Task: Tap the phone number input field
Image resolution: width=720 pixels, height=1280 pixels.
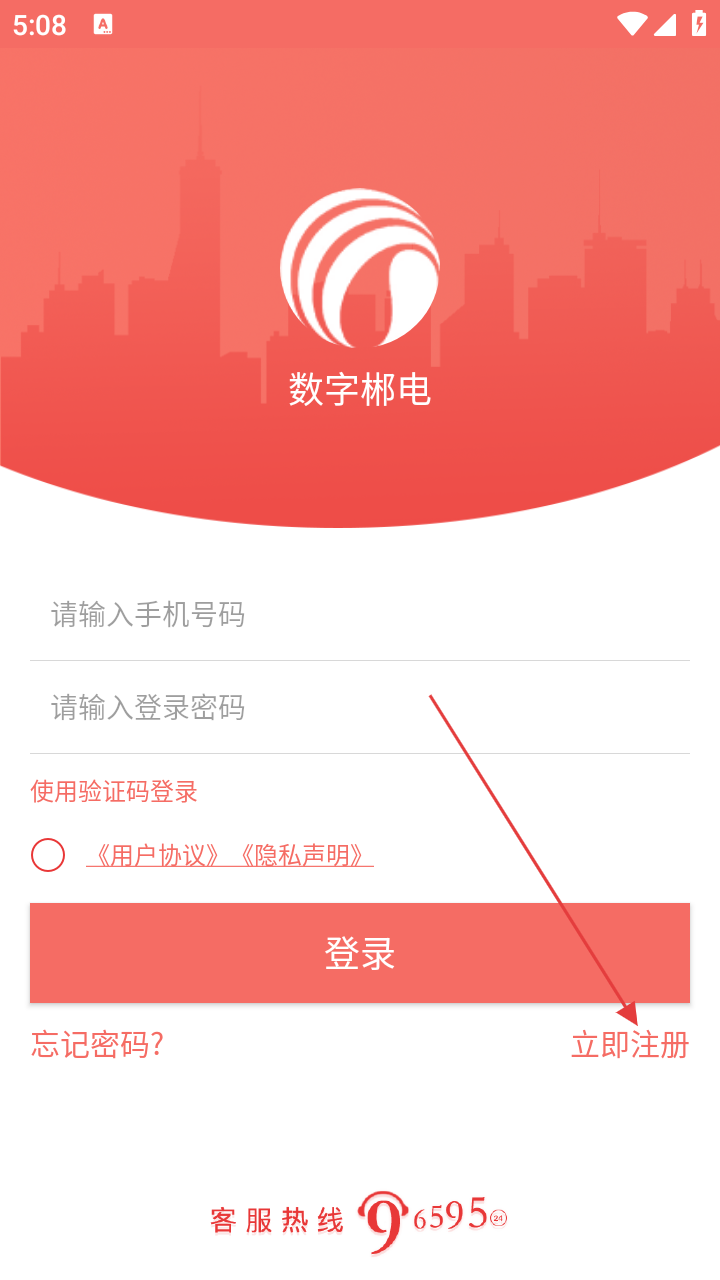Action: point(360,614)
